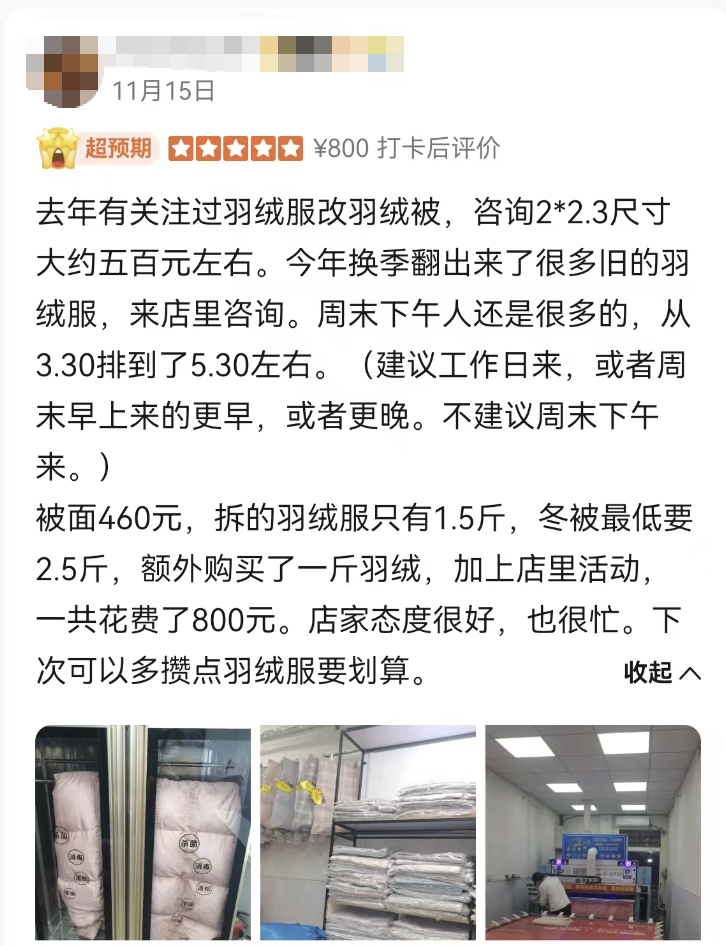Open the photo of the shop interior
Screen dimensions: 726x946
[x=592, y=833]
